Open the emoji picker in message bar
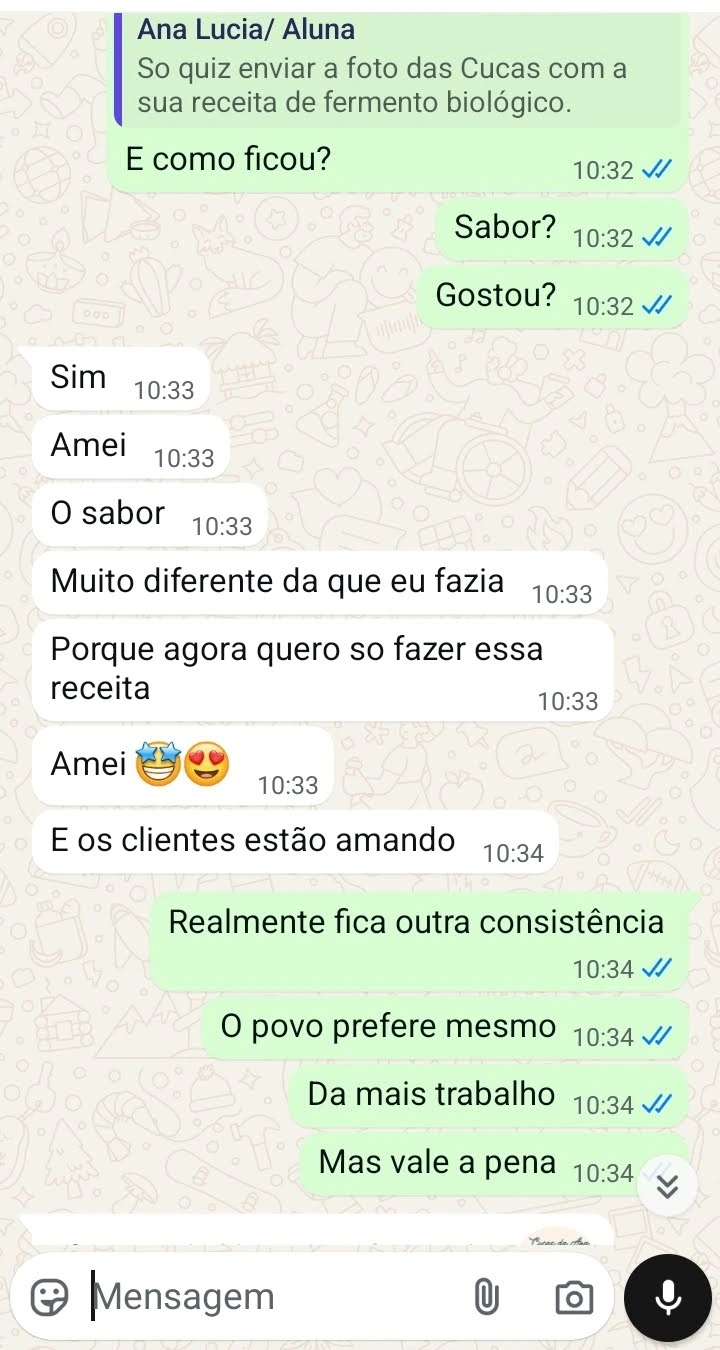Viewport: 720px width, 1350px height. (49, 1297)
